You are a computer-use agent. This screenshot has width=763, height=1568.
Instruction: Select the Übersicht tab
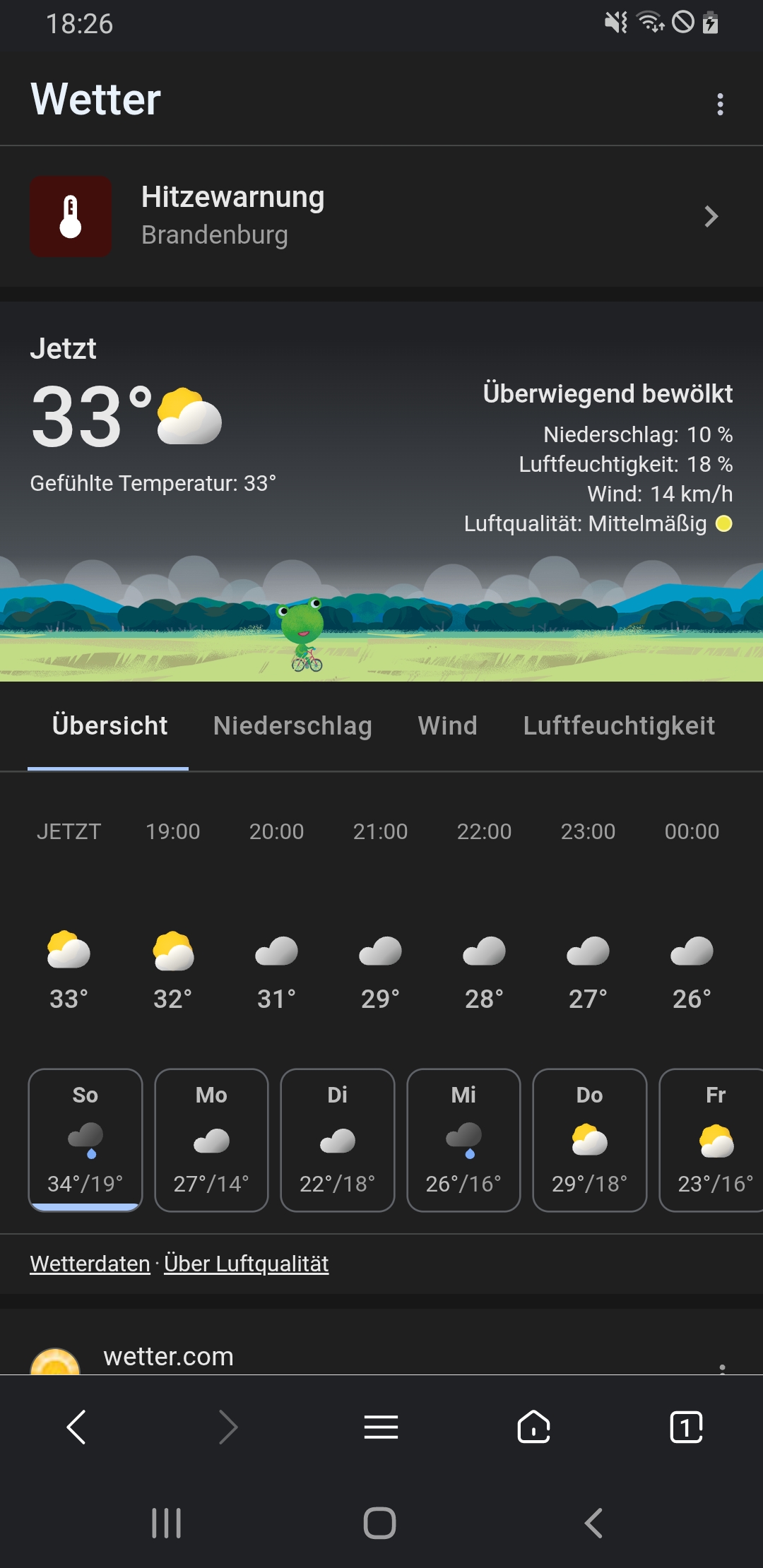(110, 725)
